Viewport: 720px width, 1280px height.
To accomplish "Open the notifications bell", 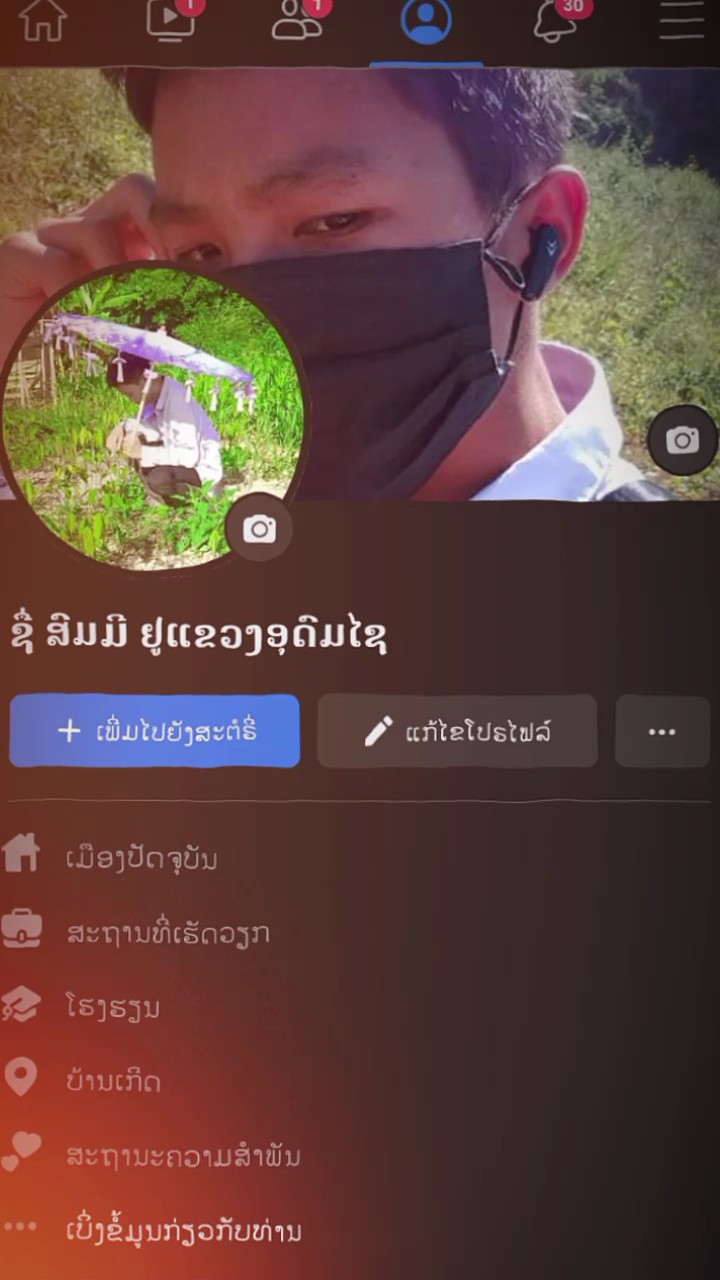I will [x=556, y=20].
